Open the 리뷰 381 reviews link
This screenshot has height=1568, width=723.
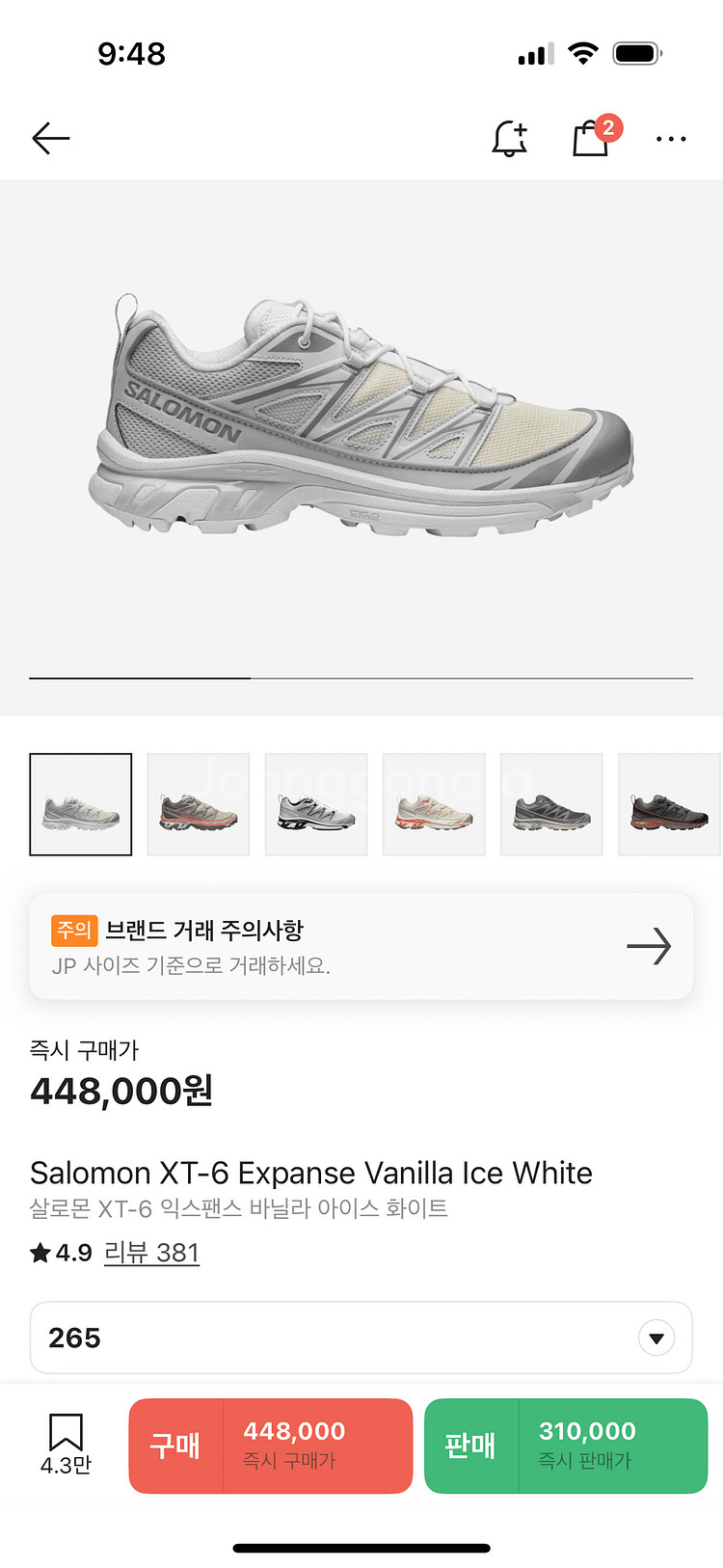tap(151, 1253)
